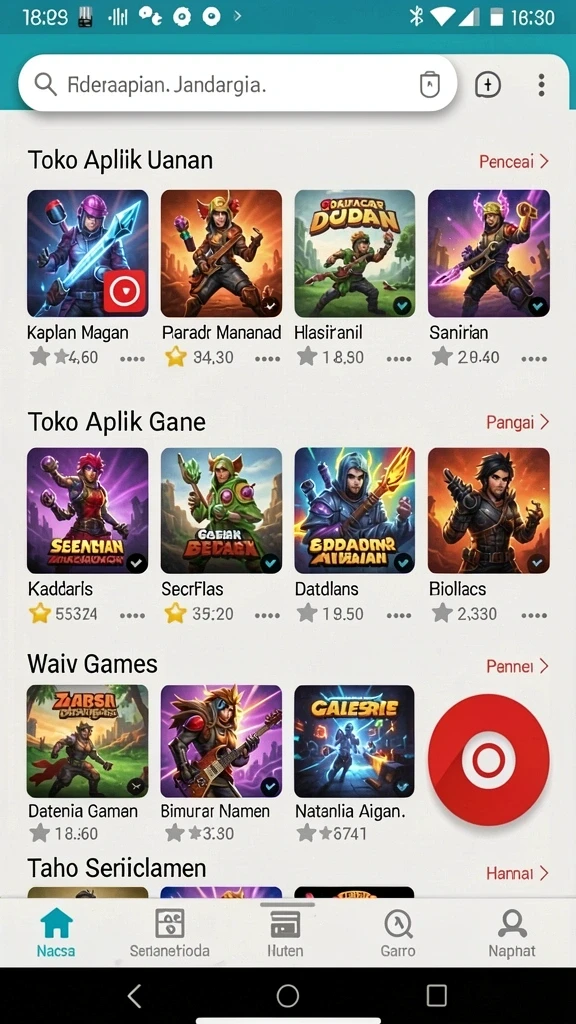Go back with the system back button

pos(135,996)
